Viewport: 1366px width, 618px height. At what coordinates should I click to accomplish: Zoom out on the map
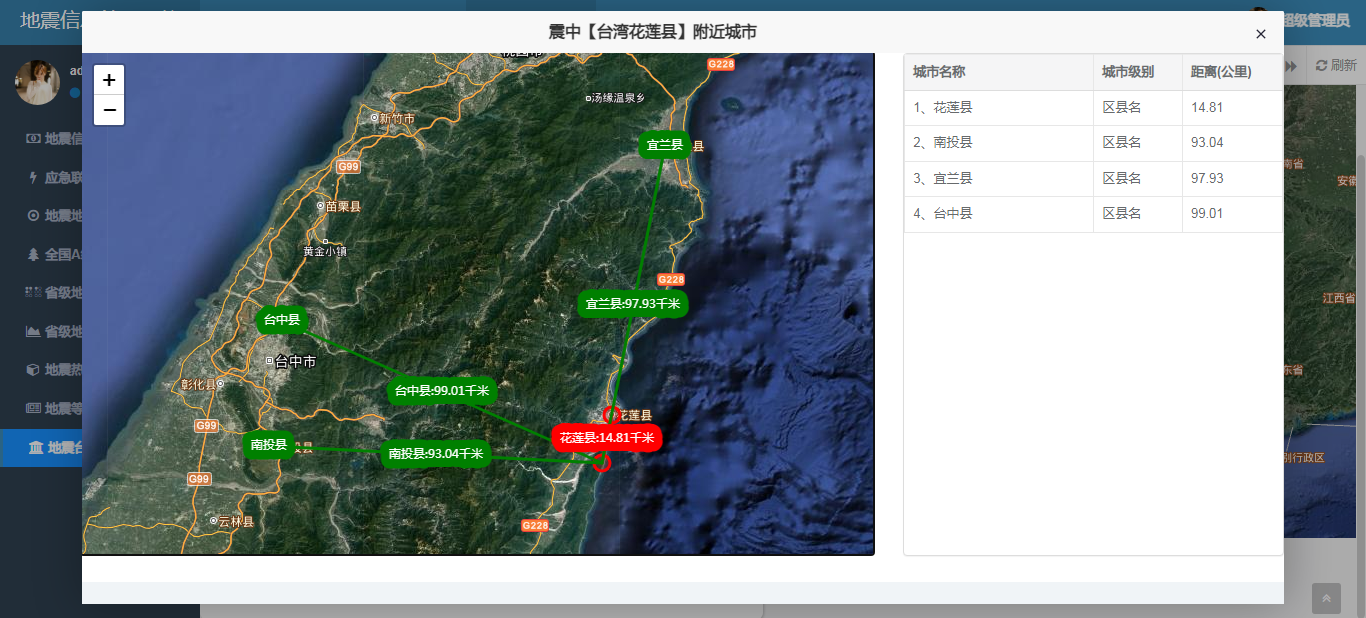coord(109,110)
